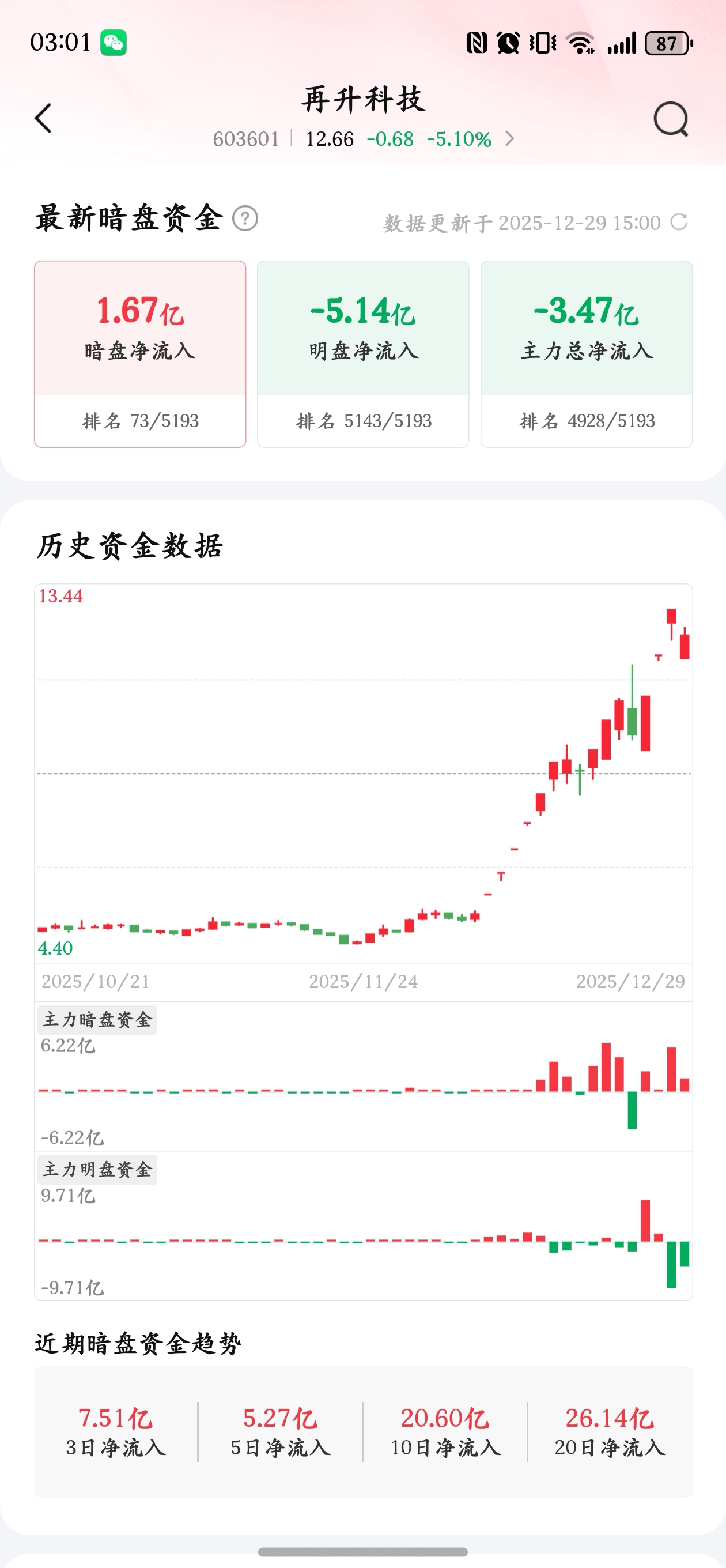Screen dimensions: 726x1568
Task: Select the 暗盘净流入 card
Action: [x=140, y=355]
